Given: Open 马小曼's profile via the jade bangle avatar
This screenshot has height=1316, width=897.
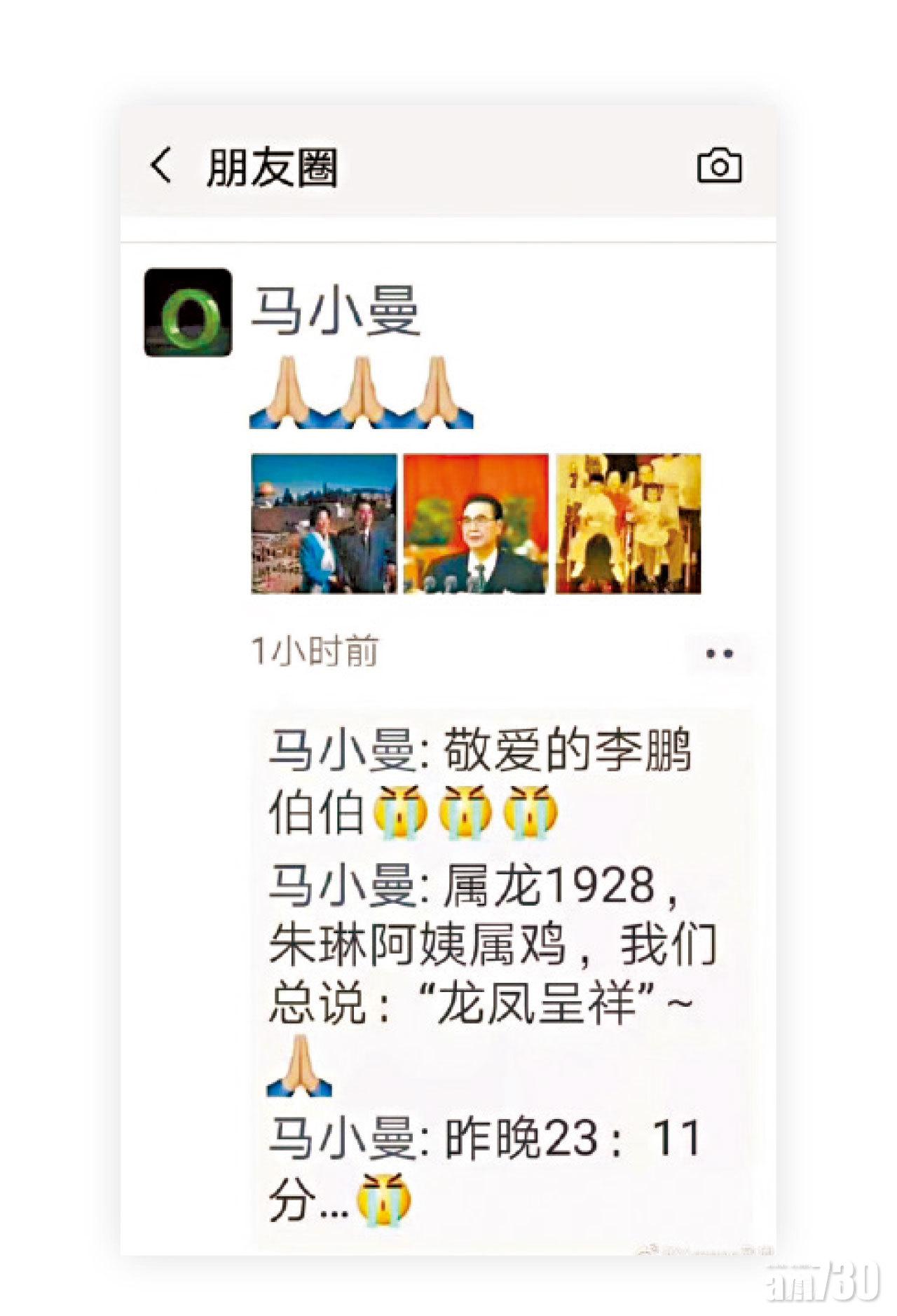Looking at the screenshot, I should [x=188, y=313].
